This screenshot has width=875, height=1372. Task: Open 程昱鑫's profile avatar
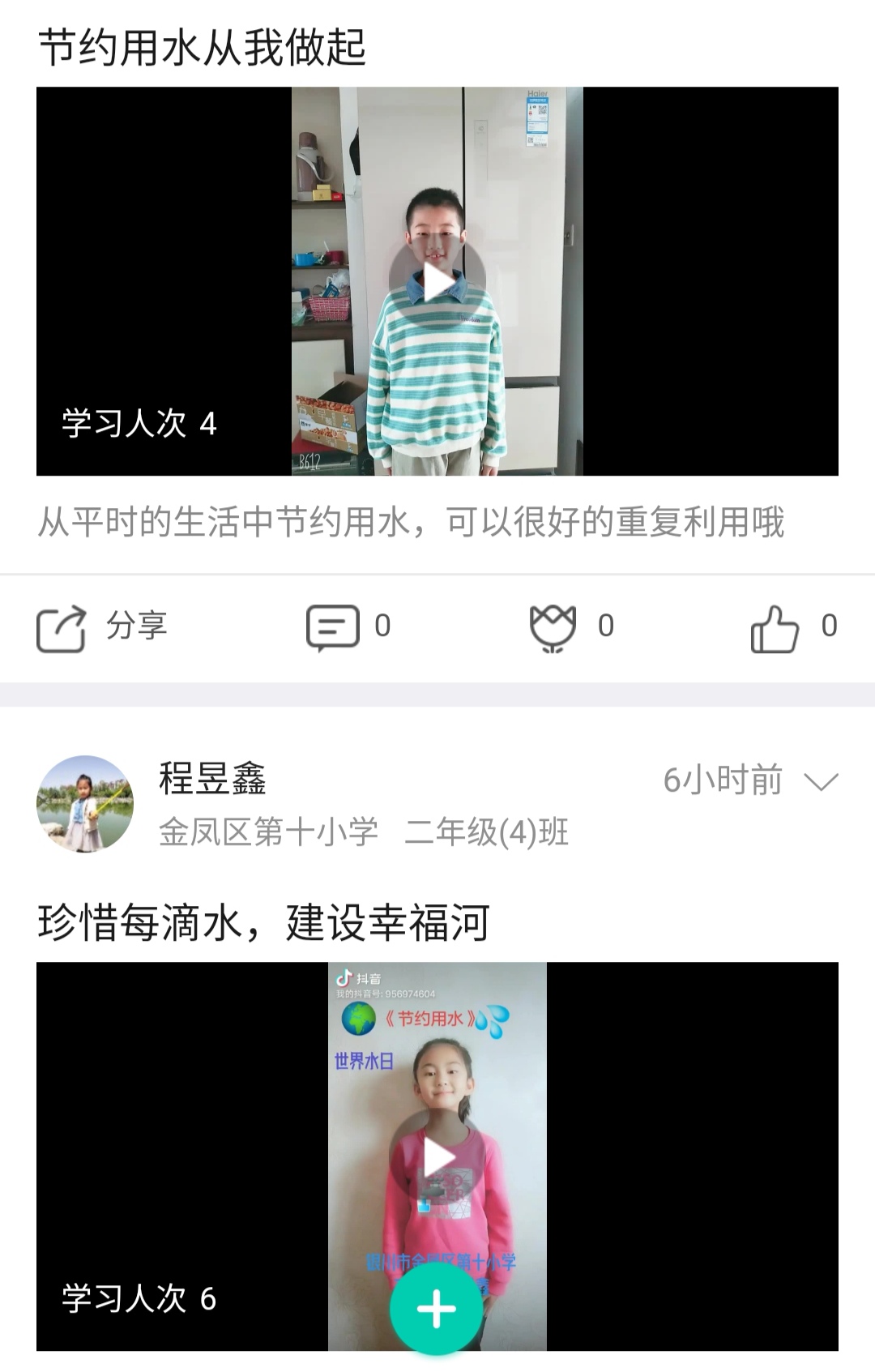pos(85,804)
